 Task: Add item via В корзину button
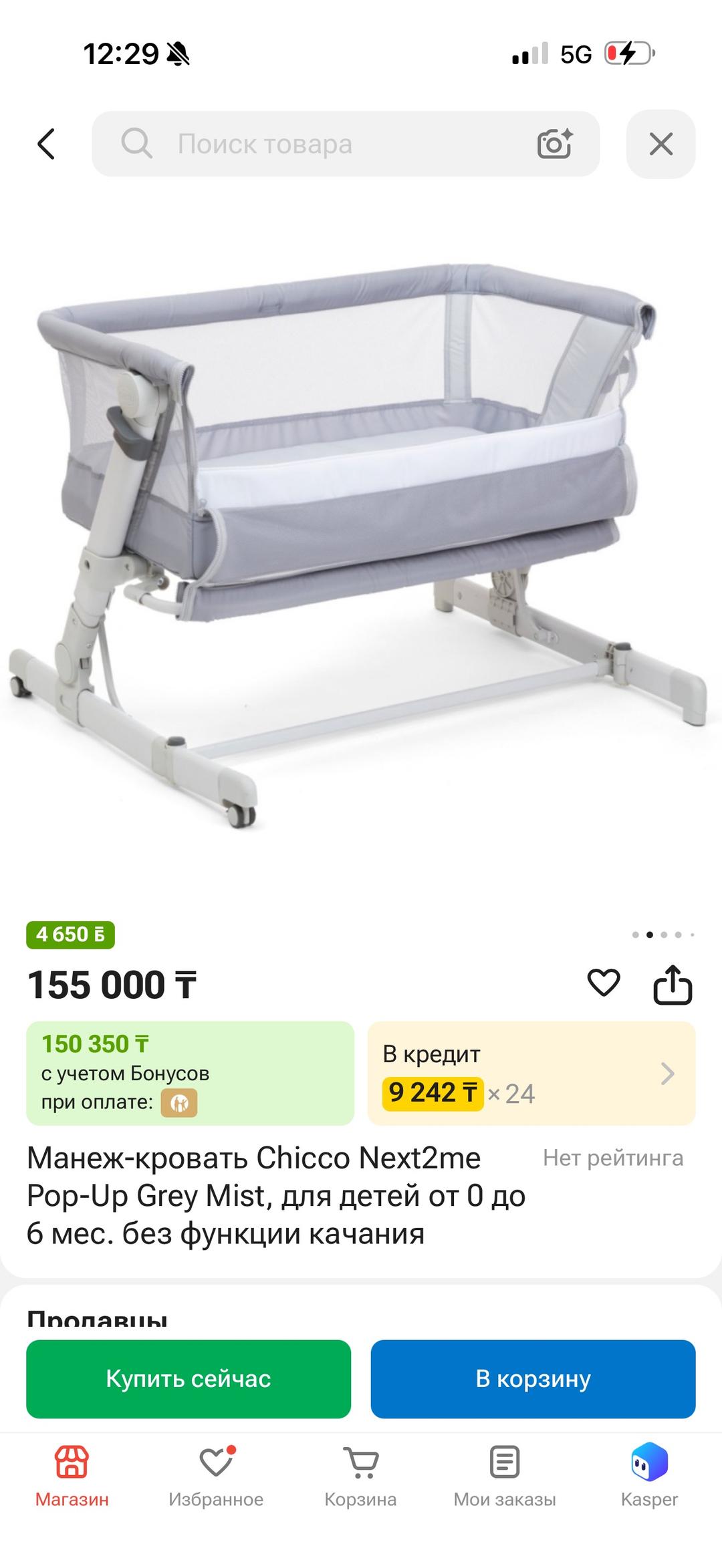point(533,1379)
